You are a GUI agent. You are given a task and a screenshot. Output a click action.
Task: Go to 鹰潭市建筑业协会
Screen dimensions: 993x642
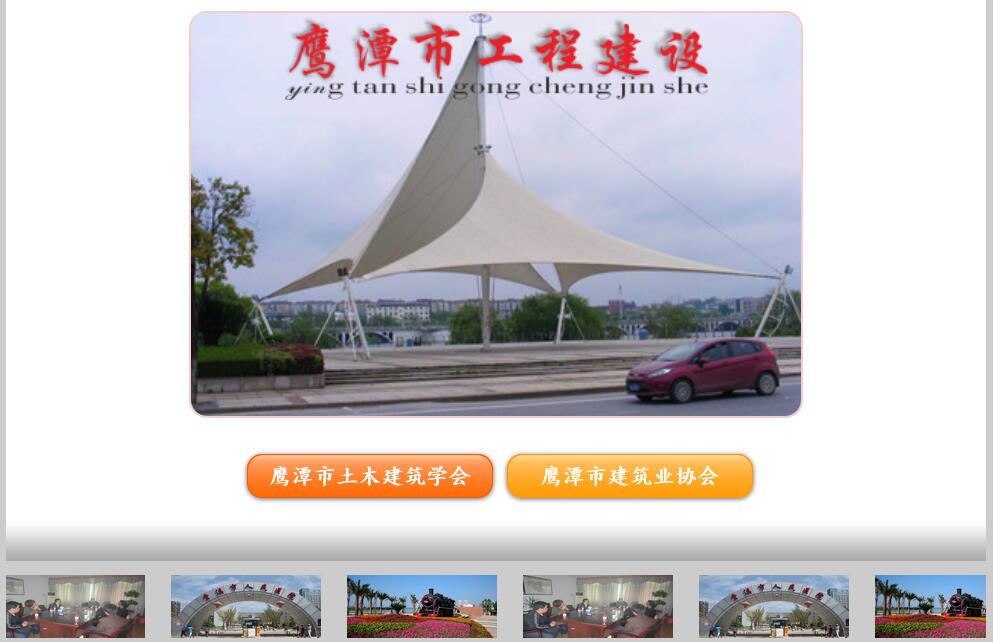pos(630,476)
